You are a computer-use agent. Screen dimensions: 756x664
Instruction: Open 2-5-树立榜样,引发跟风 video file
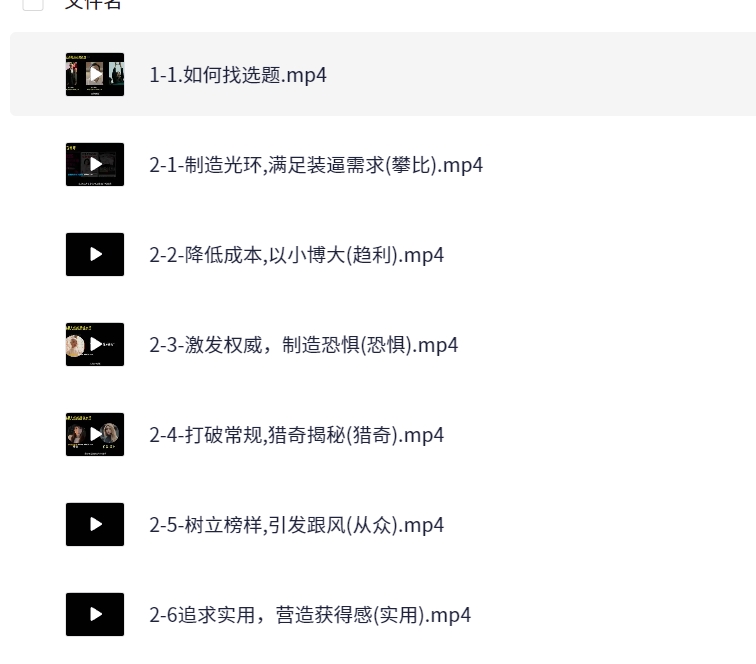coord(296,525)
